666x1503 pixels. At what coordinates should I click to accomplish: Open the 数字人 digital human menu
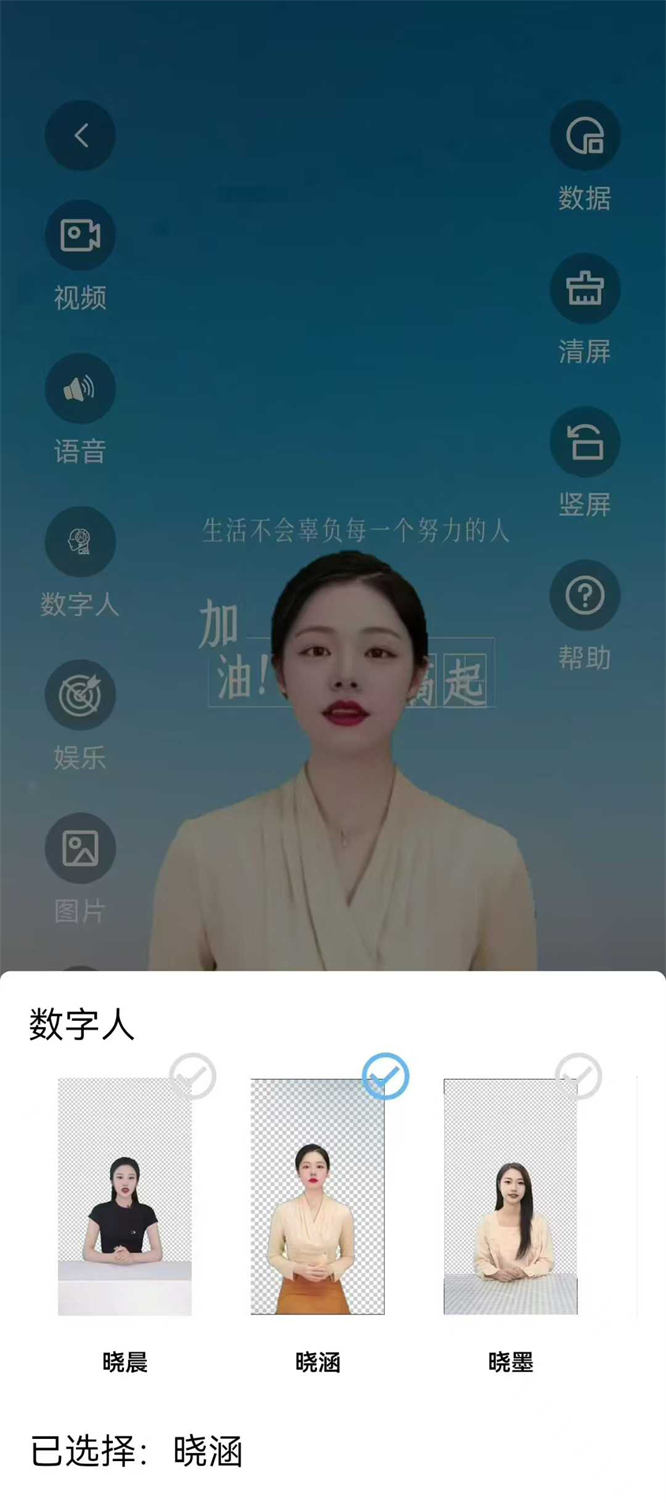tap(80, 542)
